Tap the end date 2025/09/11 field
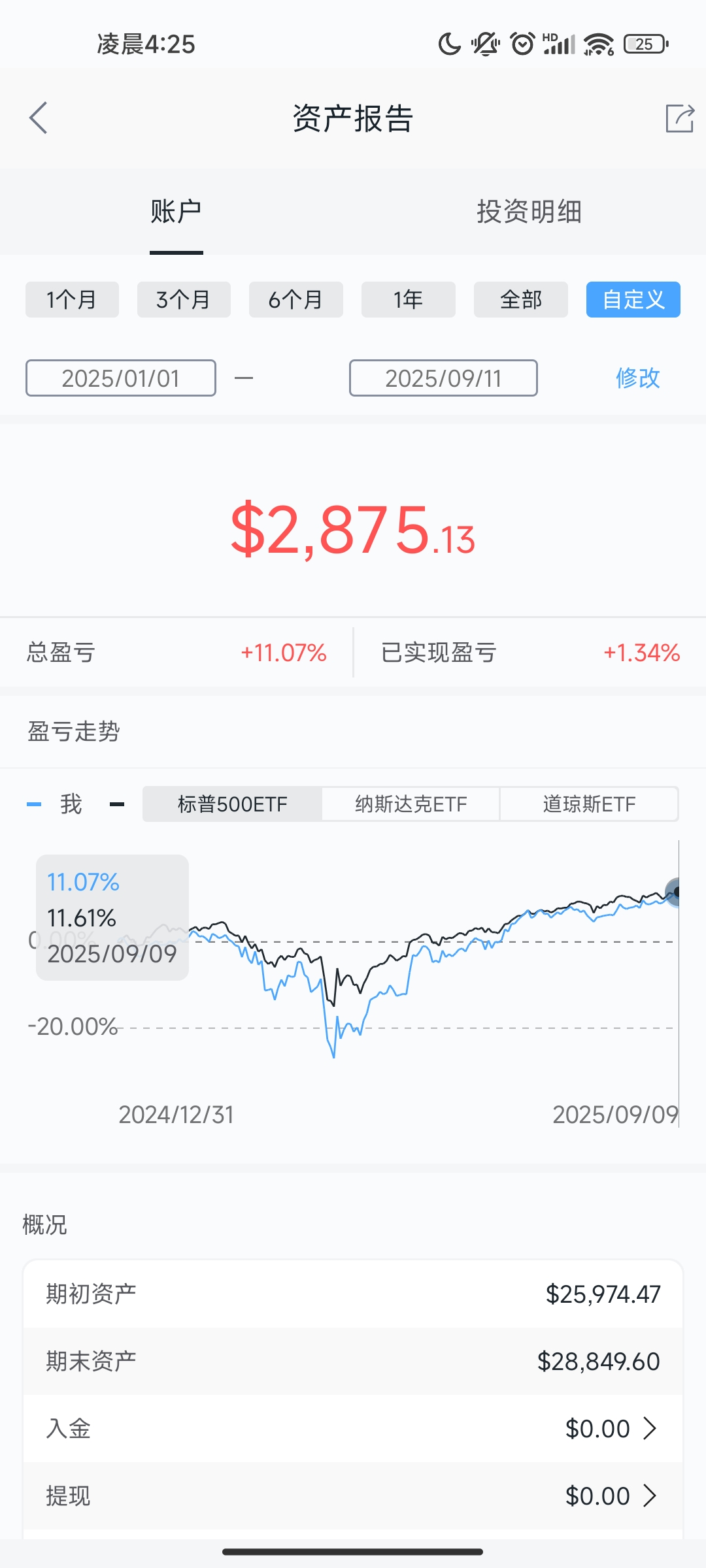This screenshot has width=706, height=1568. point(443,378)
